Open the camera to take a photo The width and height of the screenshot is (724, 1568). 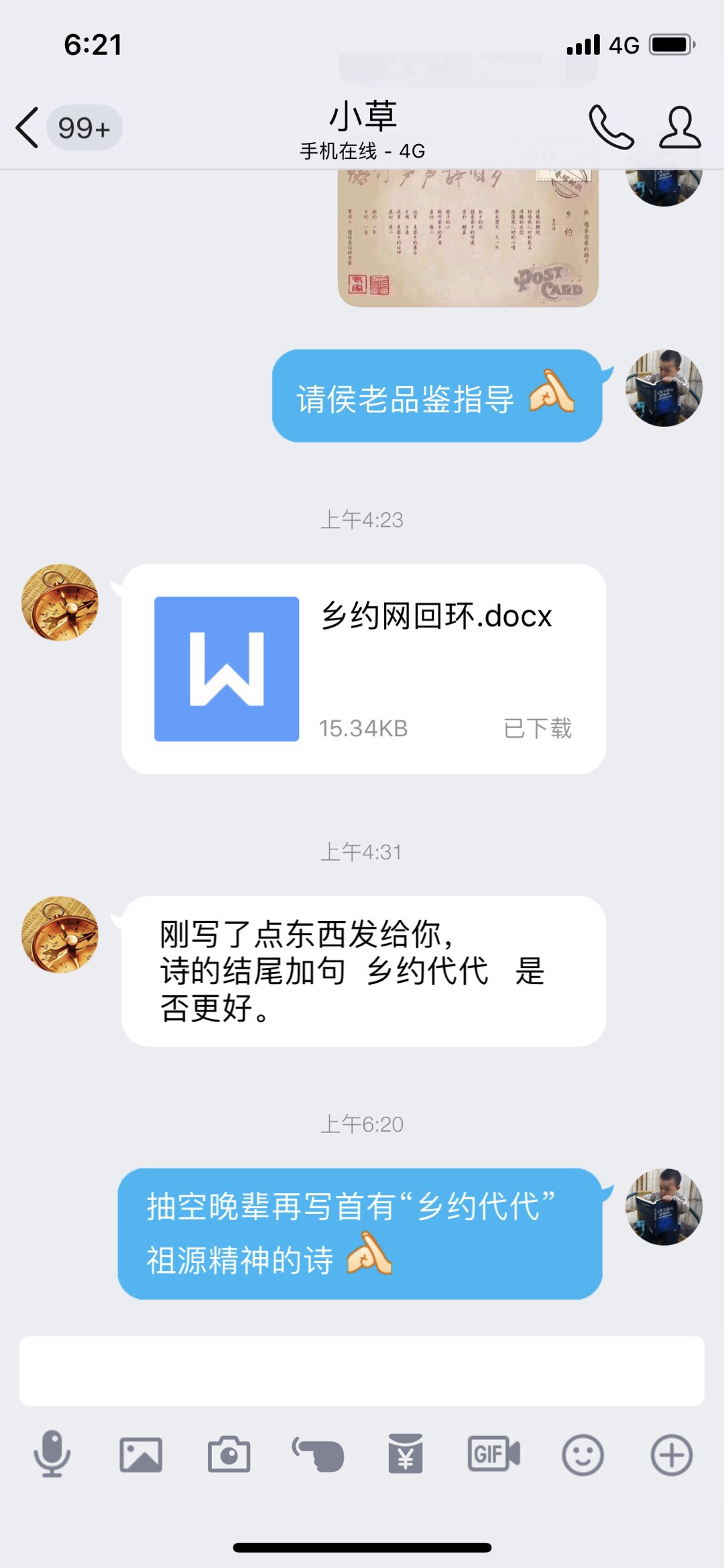click(229, 1455)
